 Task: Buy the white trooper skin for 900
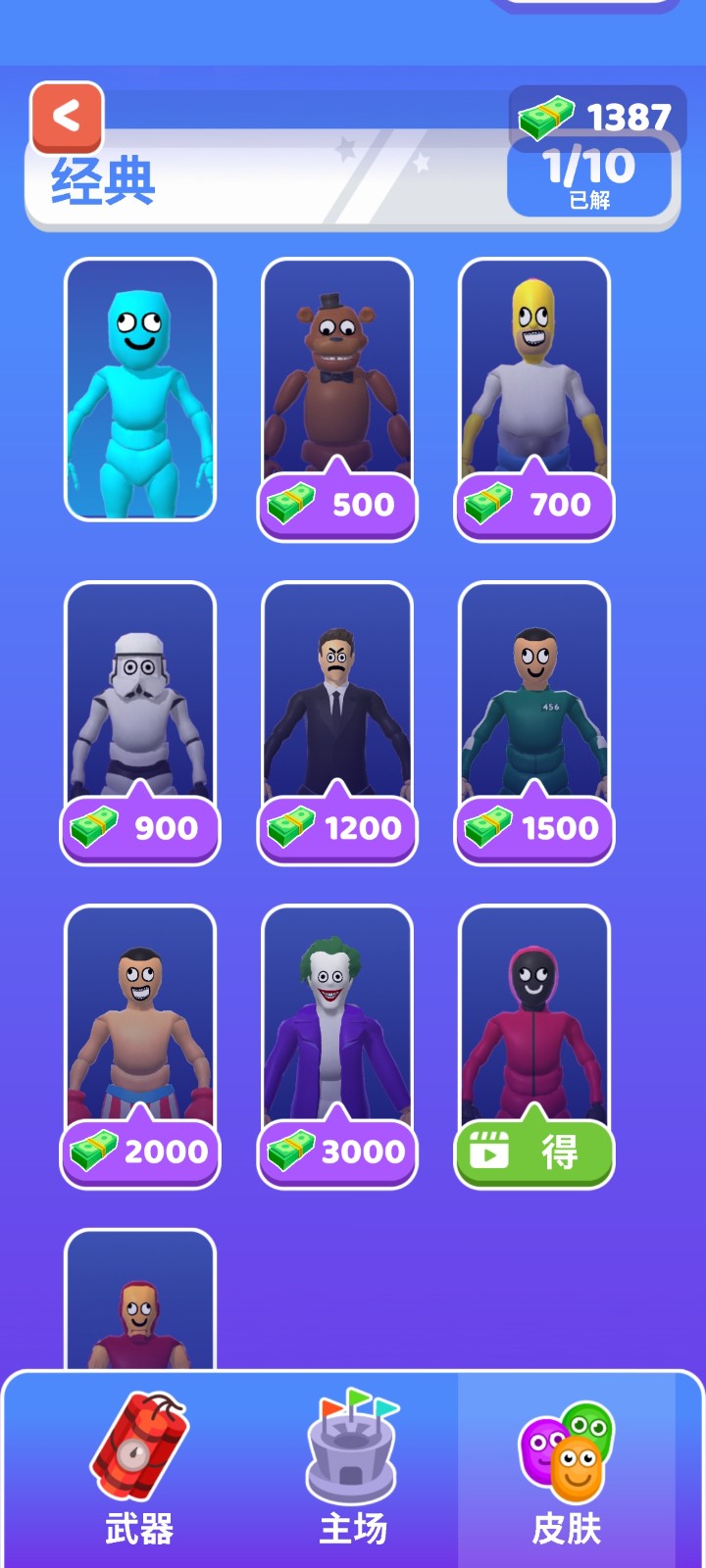140,828
